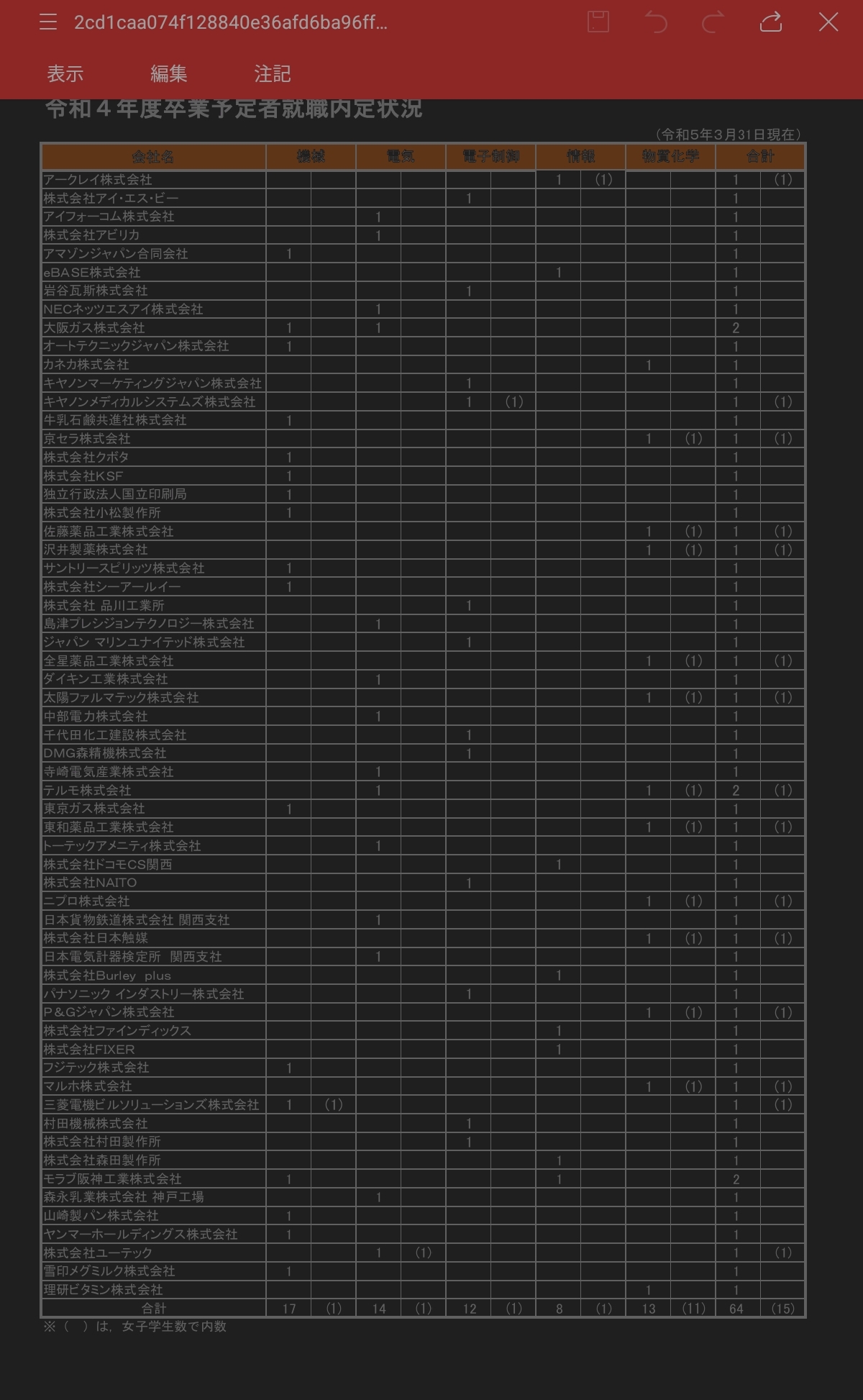The image size is (863, 1400).
Task: Share this PDF file
Action: pyautogui.click(x=771, y=22)
